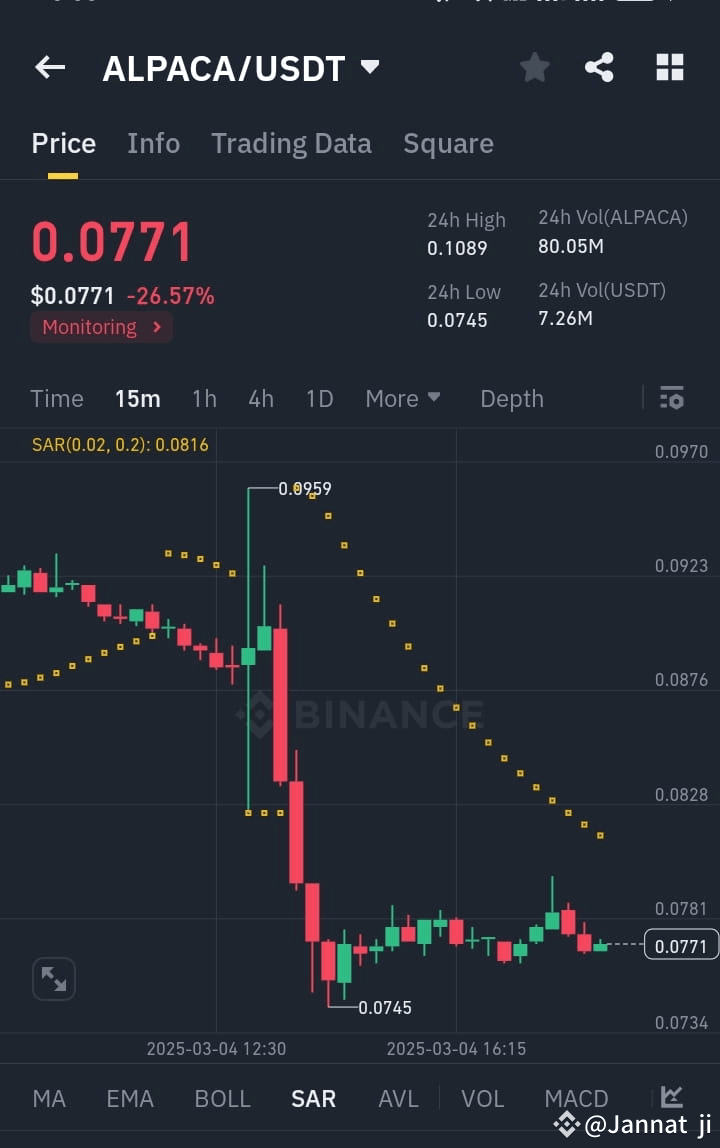
Task: Expand the chart to fullscreen
Action: [53, 979]
